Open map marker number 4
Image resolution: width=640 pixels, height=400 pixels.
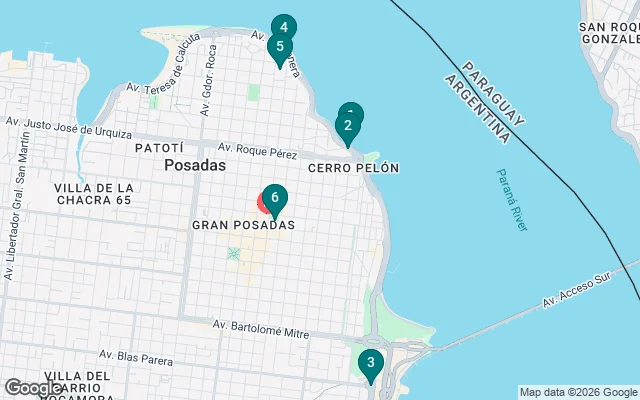[284, 24]
